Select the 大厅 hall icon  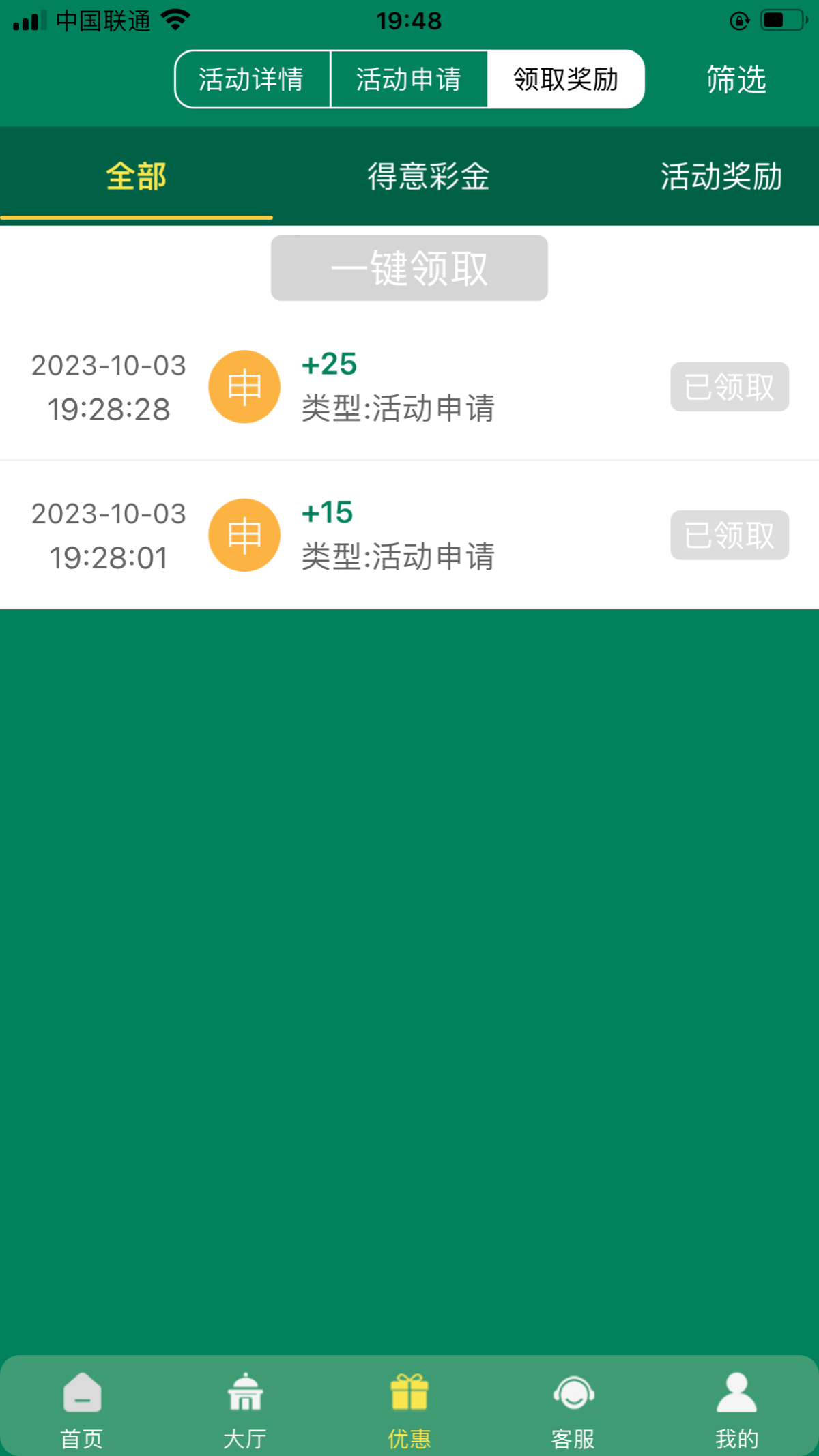point(245,1396)
